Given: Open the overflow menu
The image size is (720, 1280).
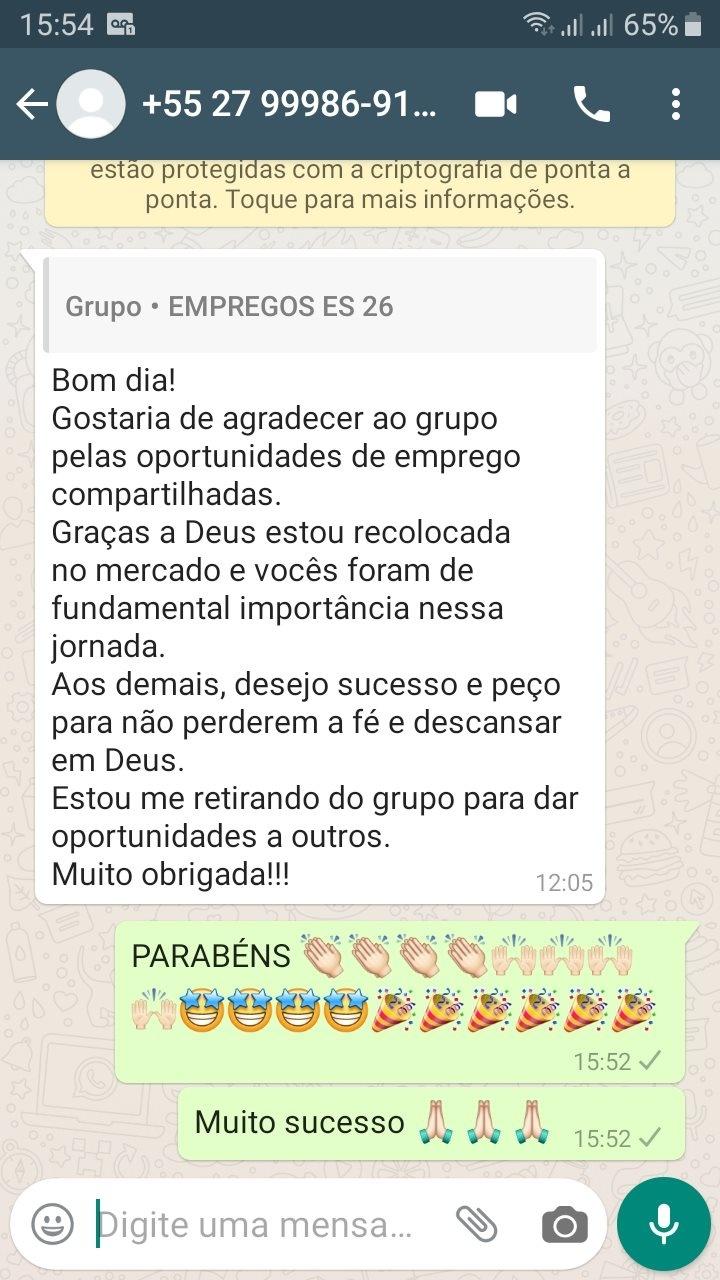Looking at the screenshot, I should pyautogui.click(x=676, y=104).
